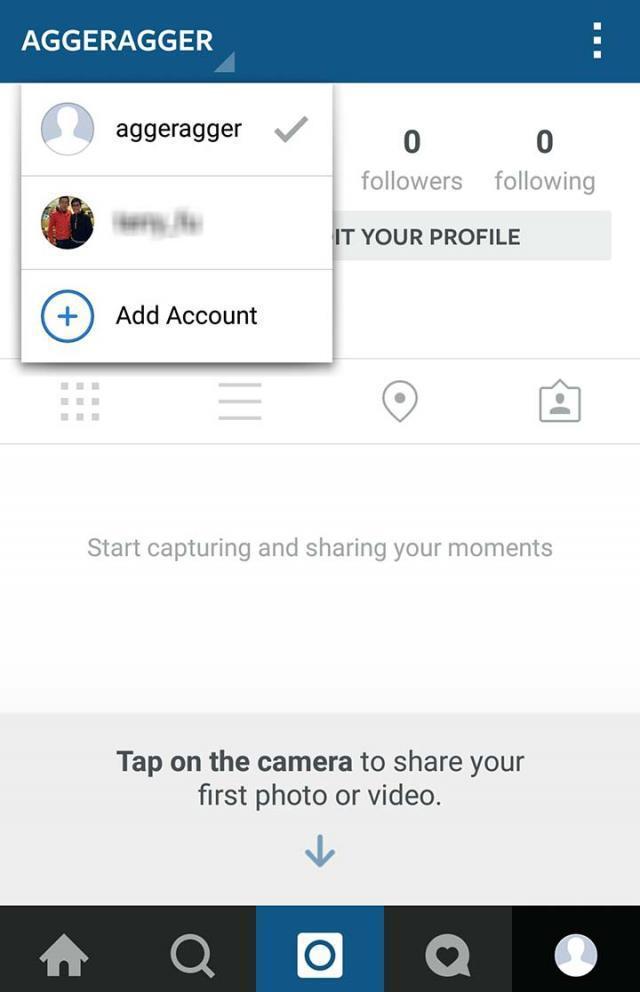Image resolution: width=640 pixels, height=992 pixels.
Task: Edit your profile button
Action: tap(470, 237)
